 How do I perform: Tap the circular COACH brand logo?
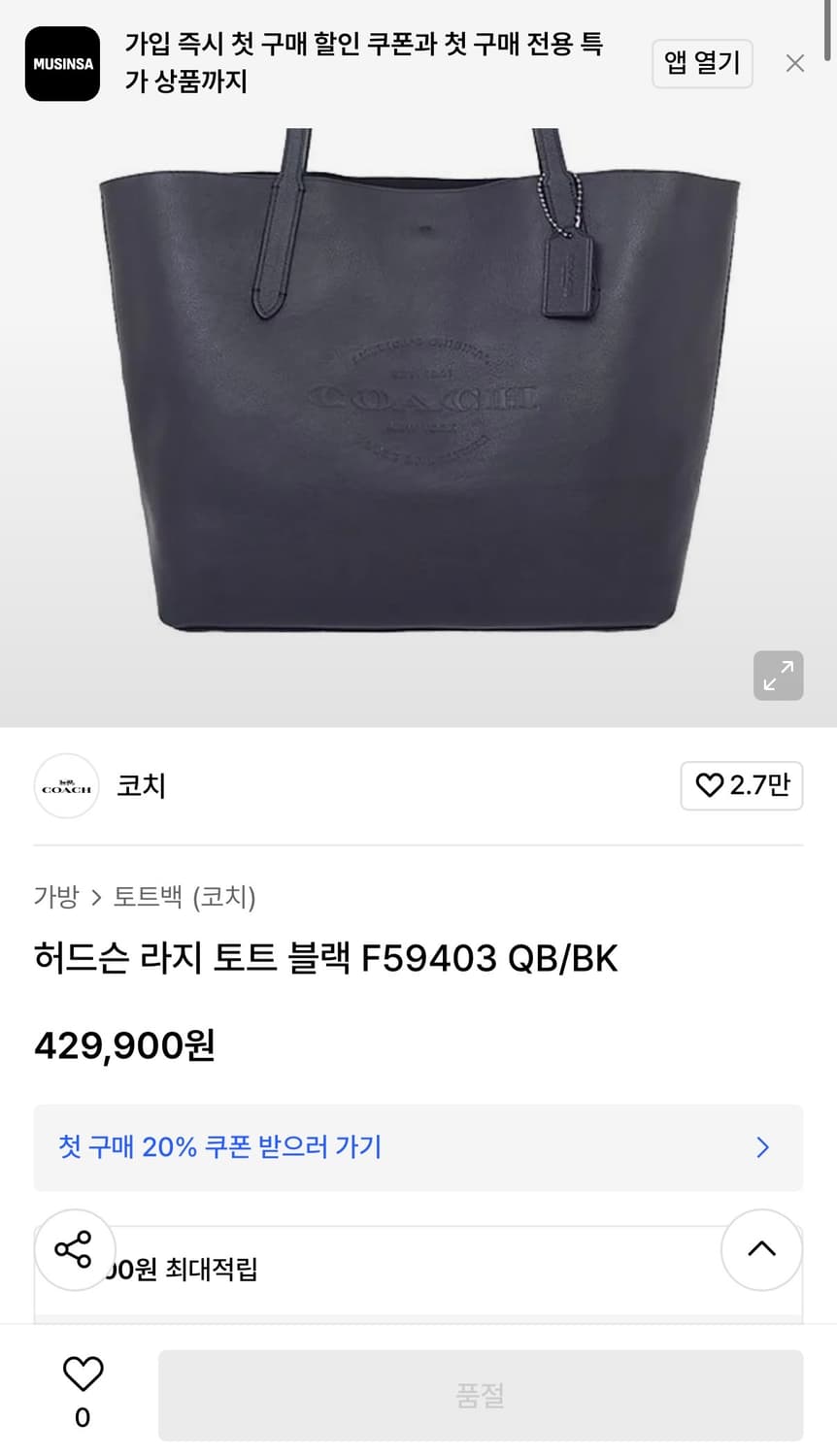pyautogui.click(x=66, y=786)
